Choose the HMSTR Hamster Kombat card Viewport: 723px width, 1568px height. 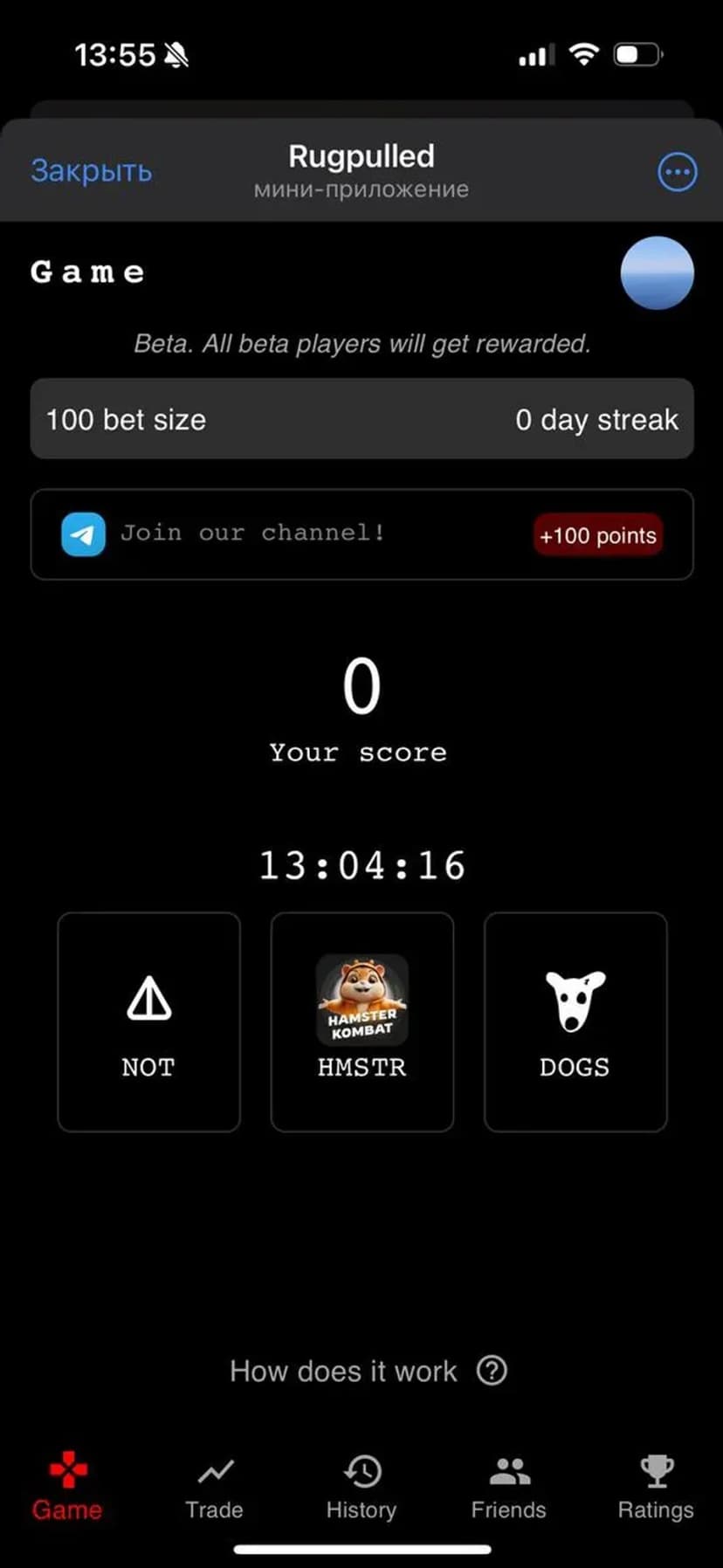[361, 1021]
